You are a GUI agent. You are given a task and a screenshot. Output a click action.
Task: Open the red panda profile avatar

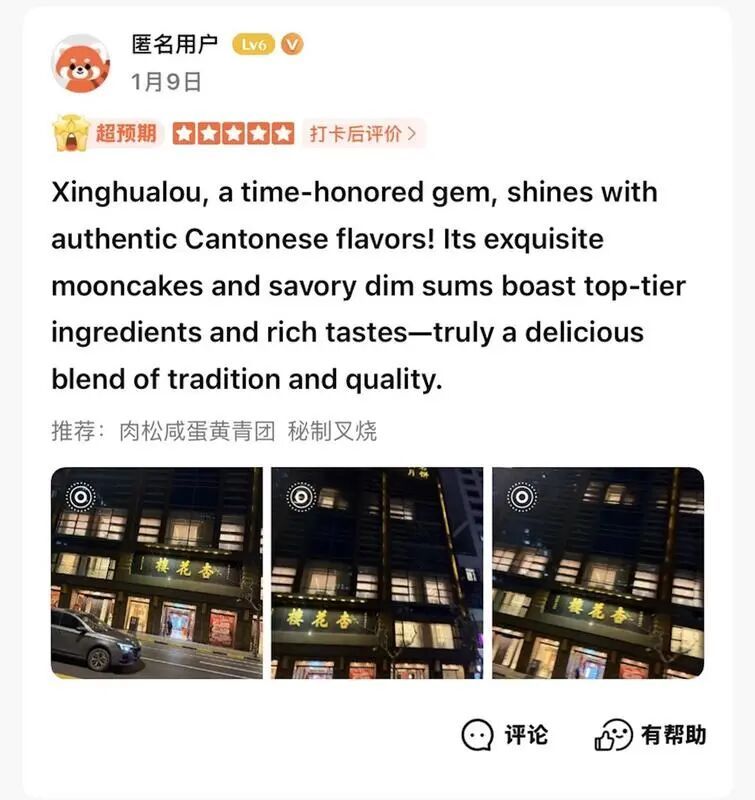[x=82, y=65]
